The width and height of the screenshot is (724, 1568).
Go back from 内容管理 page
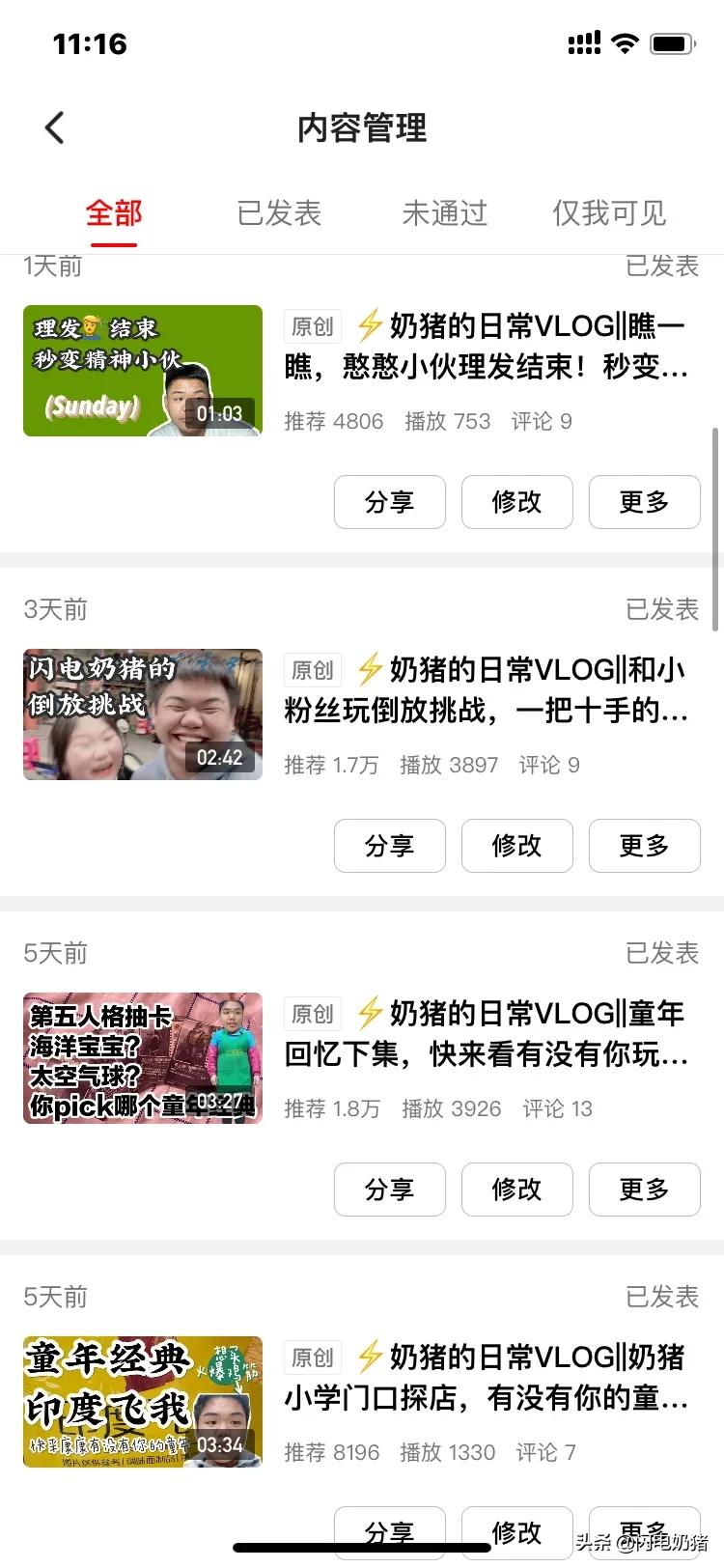[x=55, y=127]
